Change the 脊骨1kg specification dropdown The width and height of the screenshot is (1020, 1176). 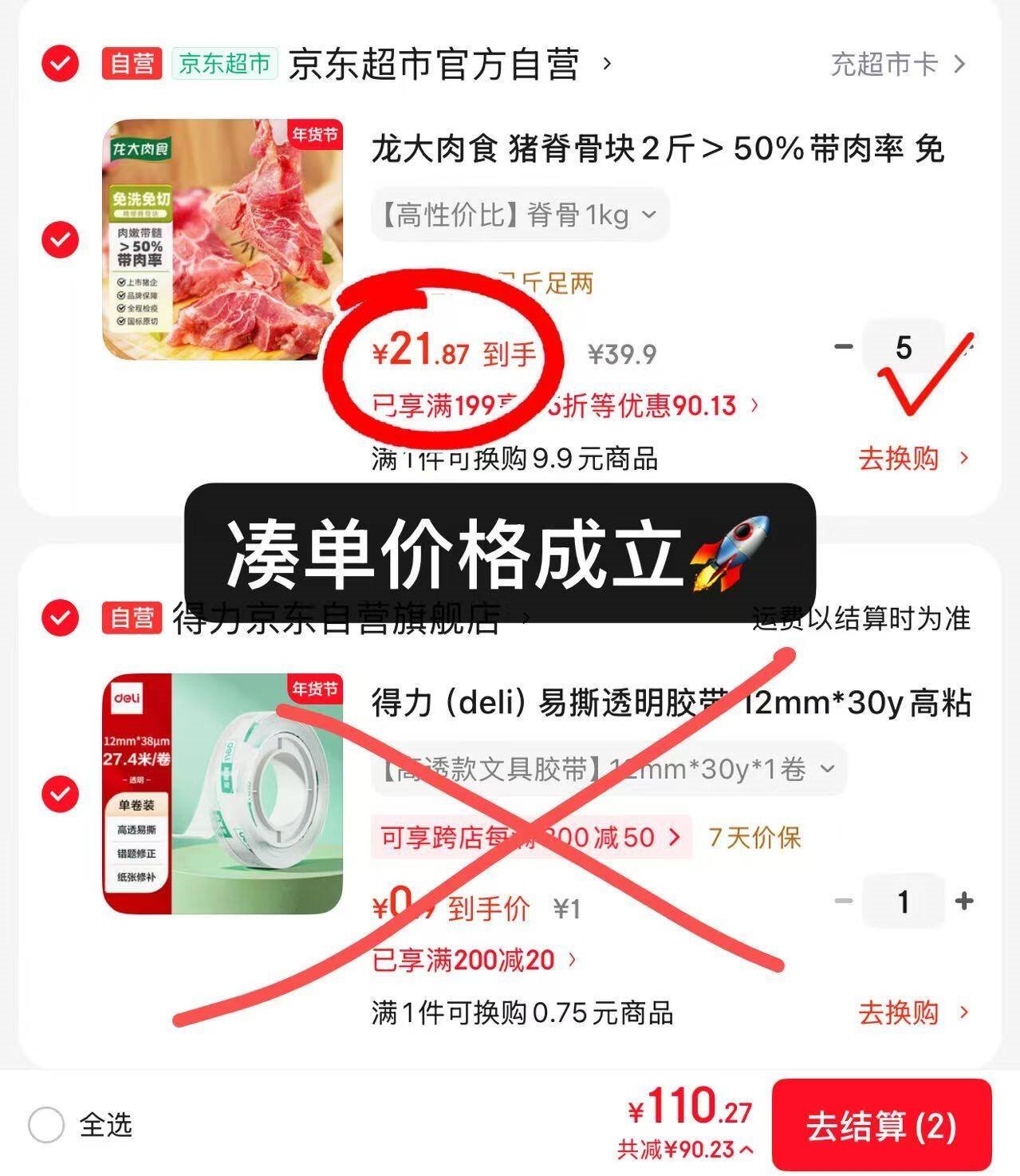click(x=518, y=215)
